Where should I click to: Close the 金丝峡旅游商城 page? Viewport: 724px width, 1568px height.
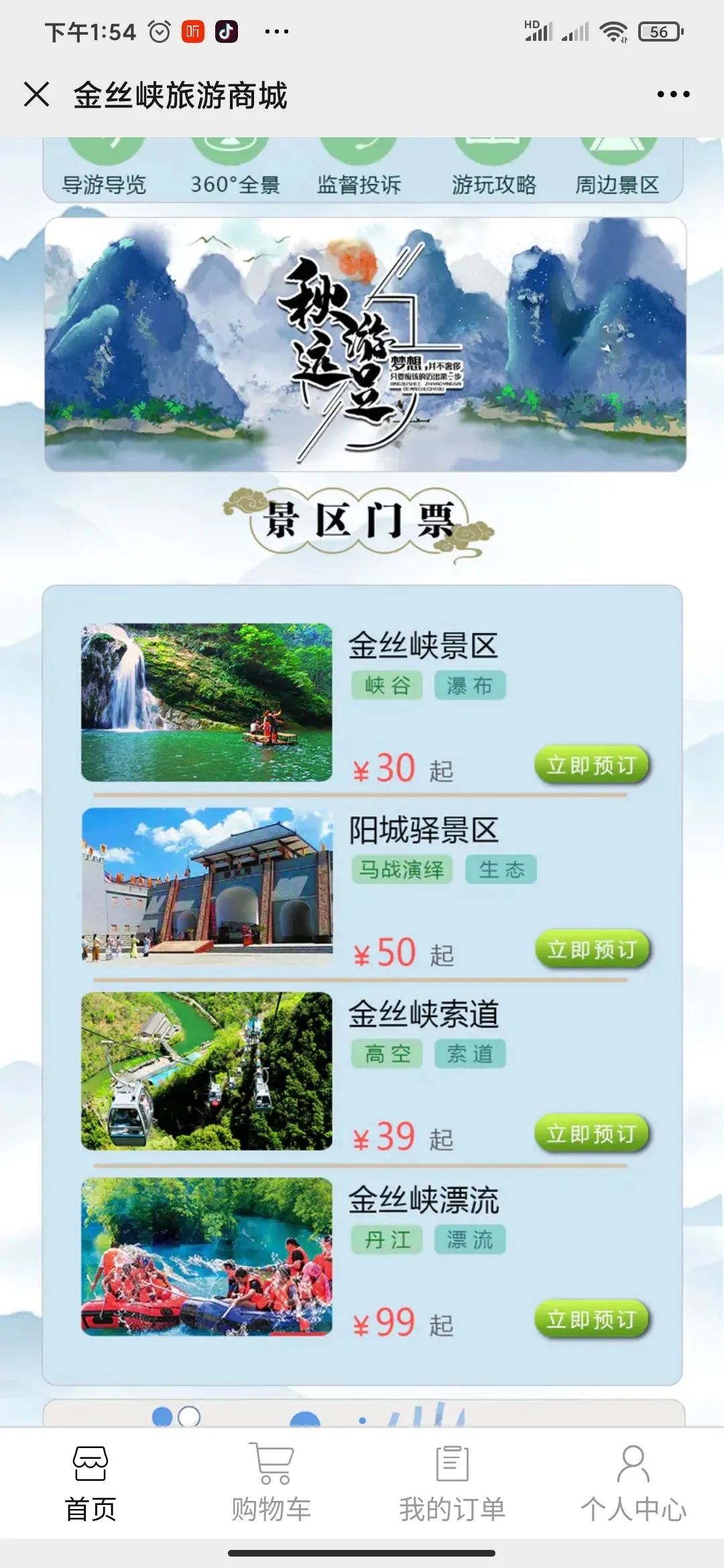click(x=37, y=94)
